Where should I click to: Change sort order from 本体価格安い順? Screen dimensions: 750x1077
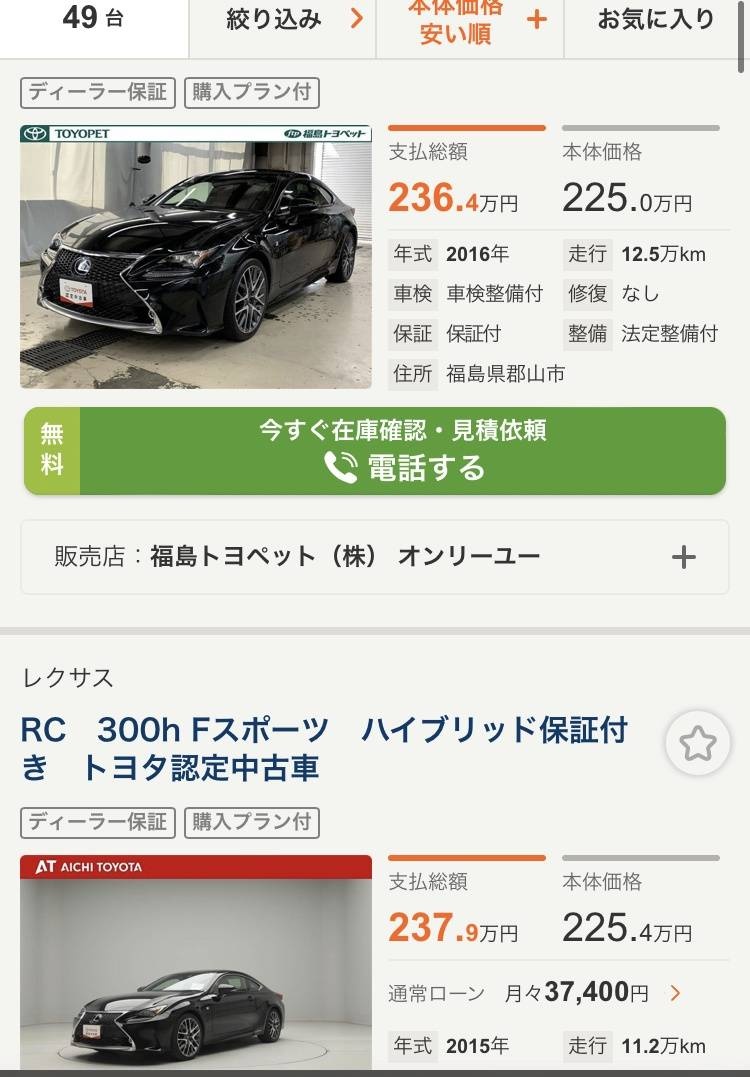point(470,20)
